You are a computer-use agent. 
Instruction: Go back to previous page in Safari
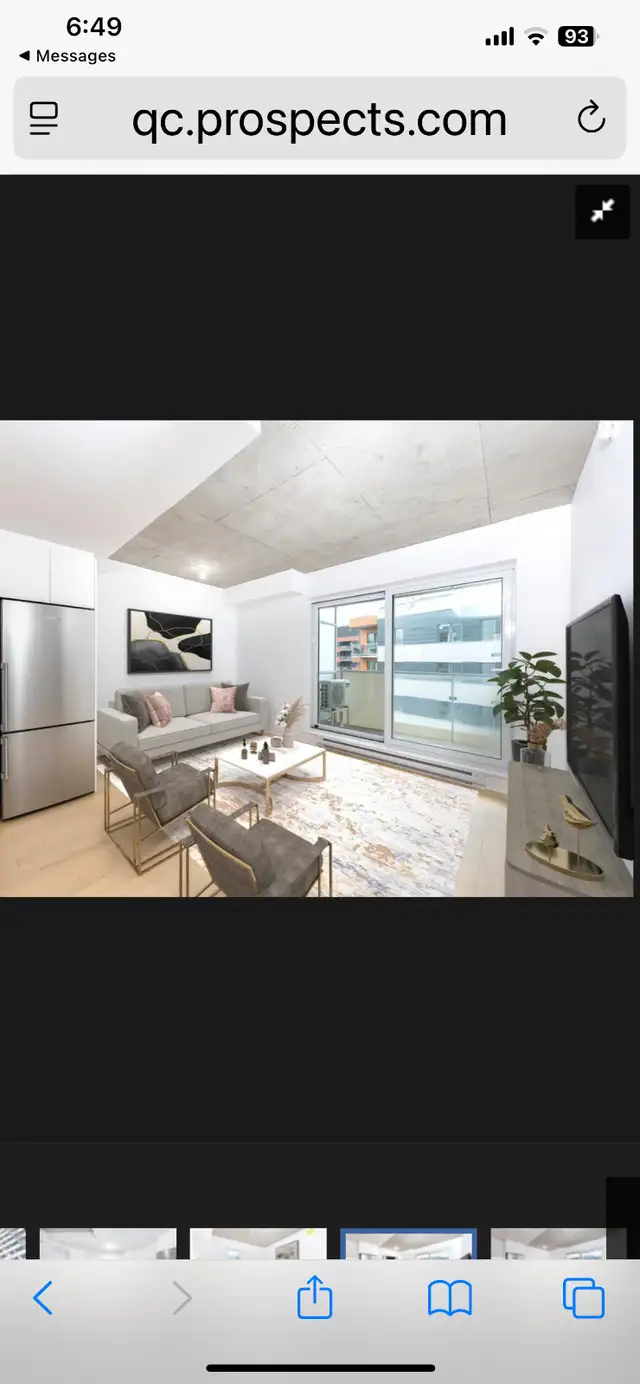click(42, 1298)
